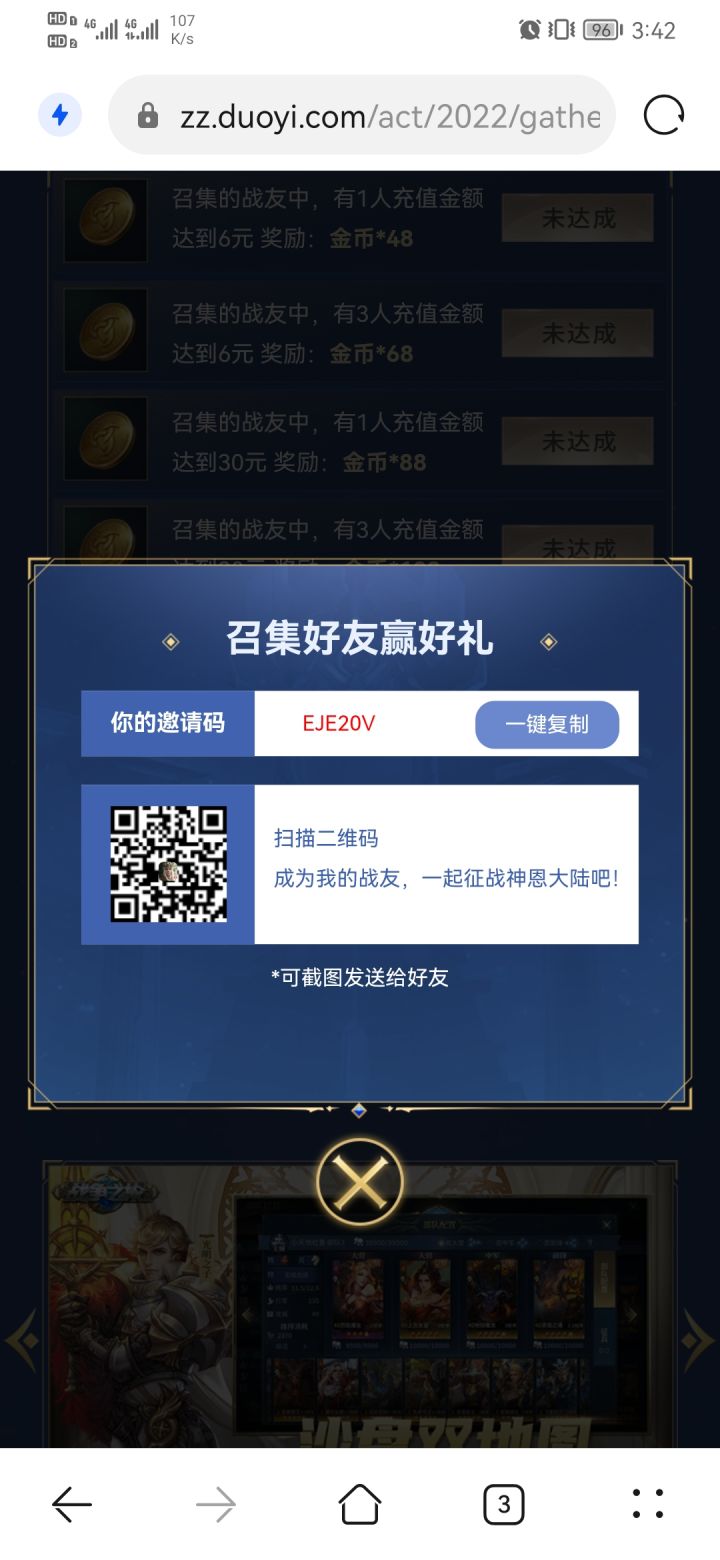Tap the gold coin reward icon for 金币*88

[105, 438]
